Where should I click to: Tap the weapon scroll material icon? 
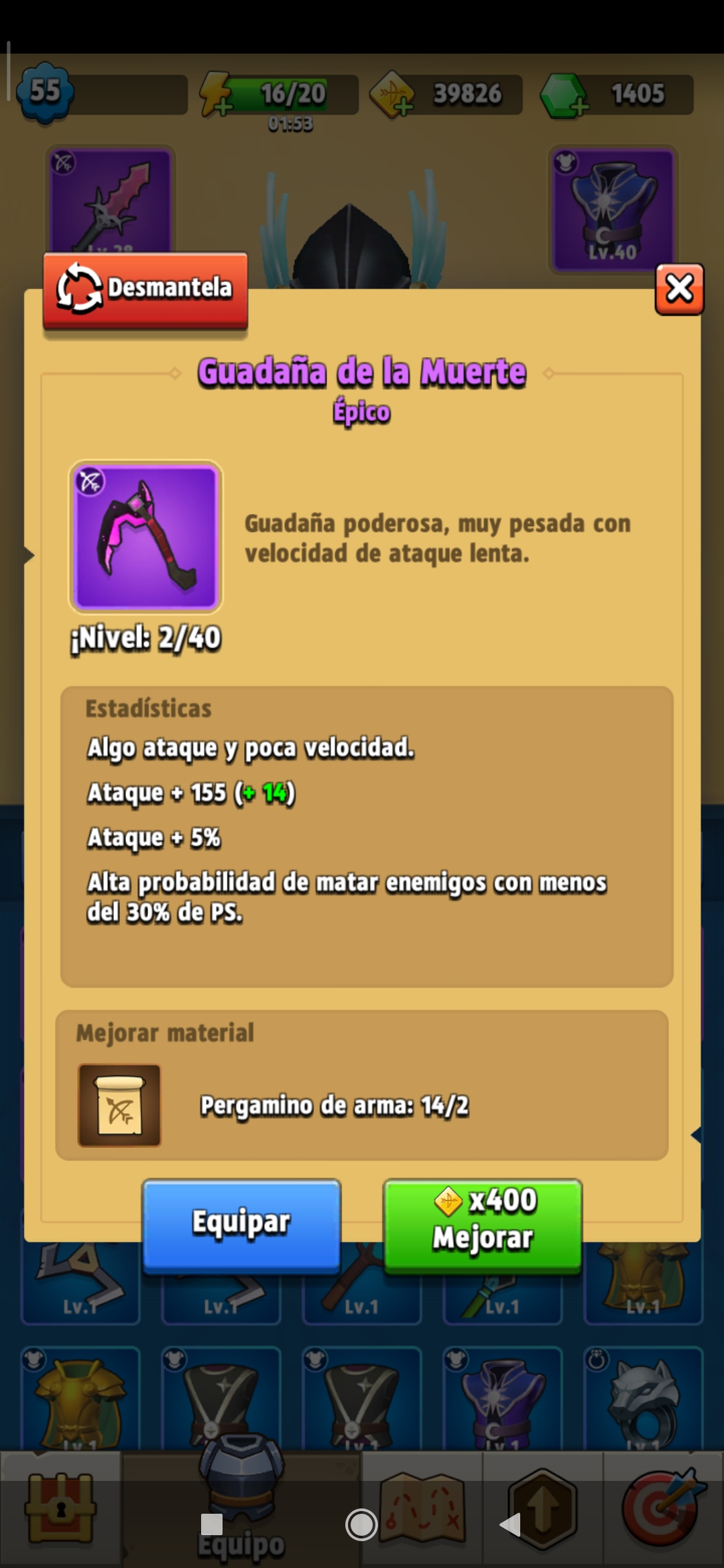coord(119,1104)
